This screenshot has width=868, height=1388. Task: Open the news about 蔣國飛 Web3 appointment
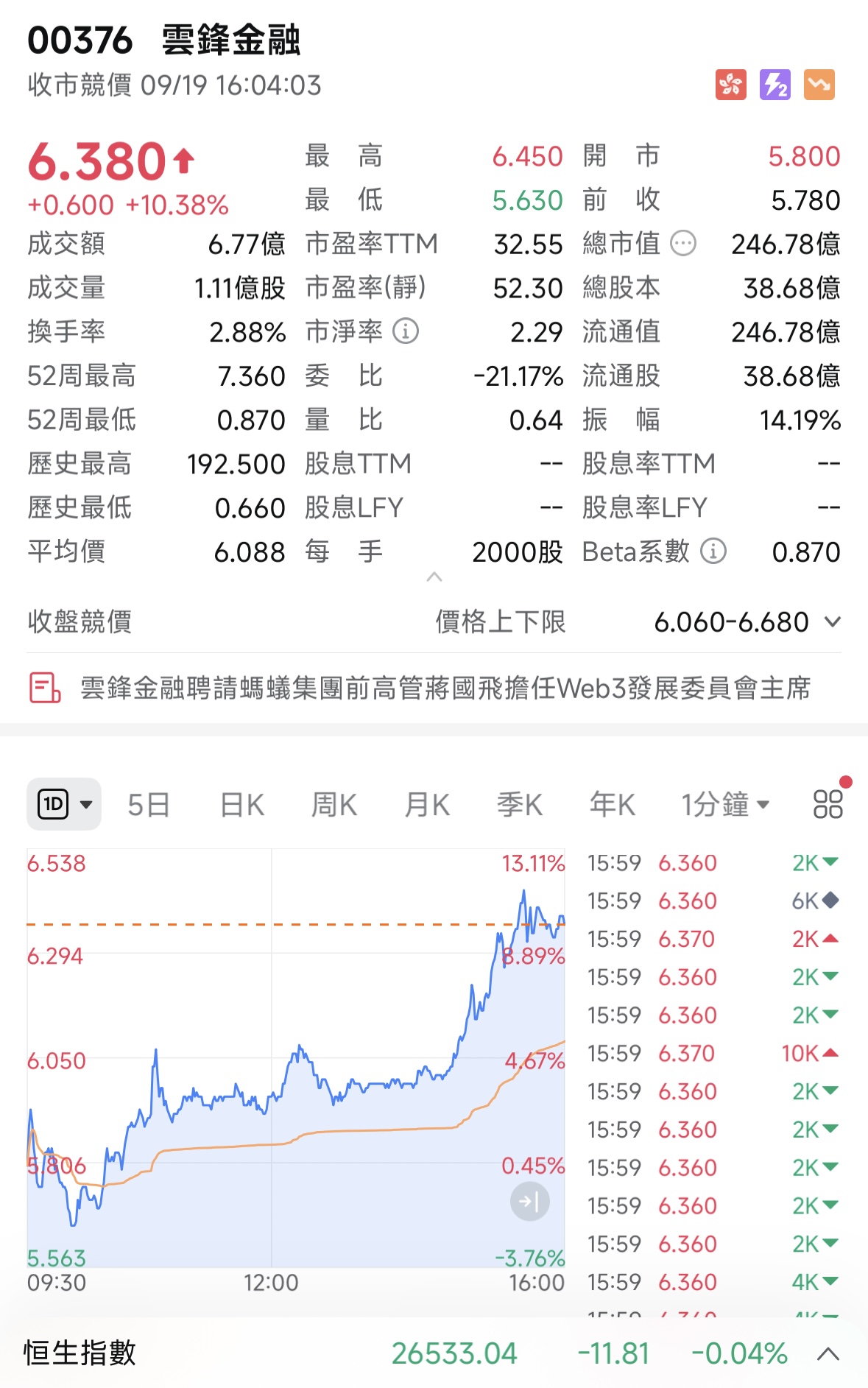click(445, 688)
